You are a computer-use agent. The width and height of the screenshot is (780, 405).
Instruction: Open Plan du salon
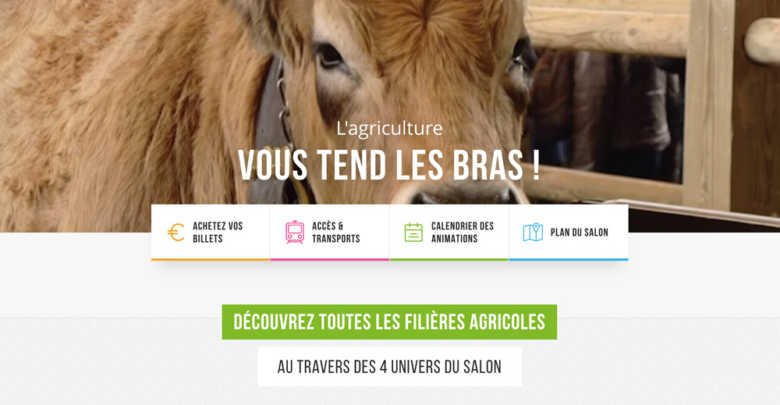coord(568,232)
